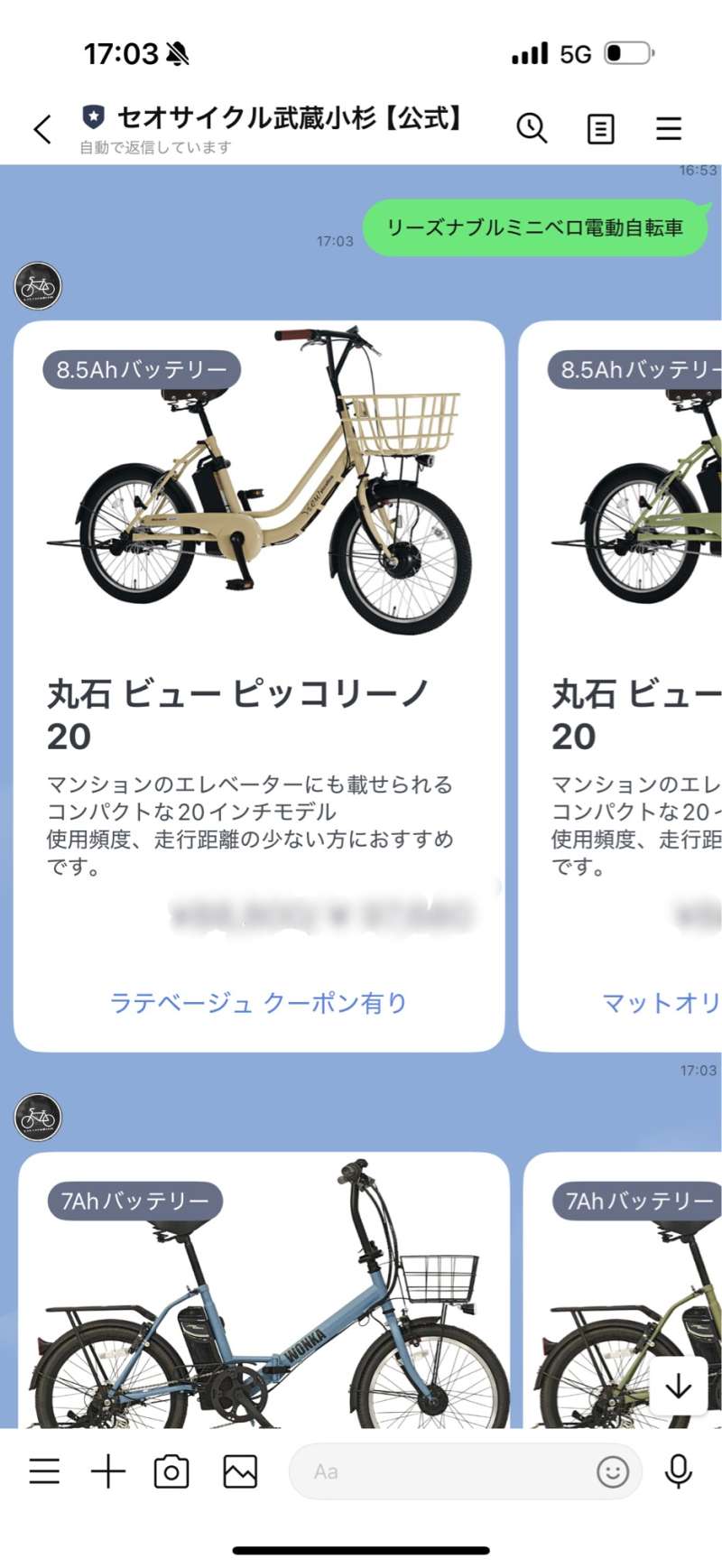The width and height of the screenshot is (722, 1568).
Task: Open the emoji sticker picker
Action: click(613, 1471)
